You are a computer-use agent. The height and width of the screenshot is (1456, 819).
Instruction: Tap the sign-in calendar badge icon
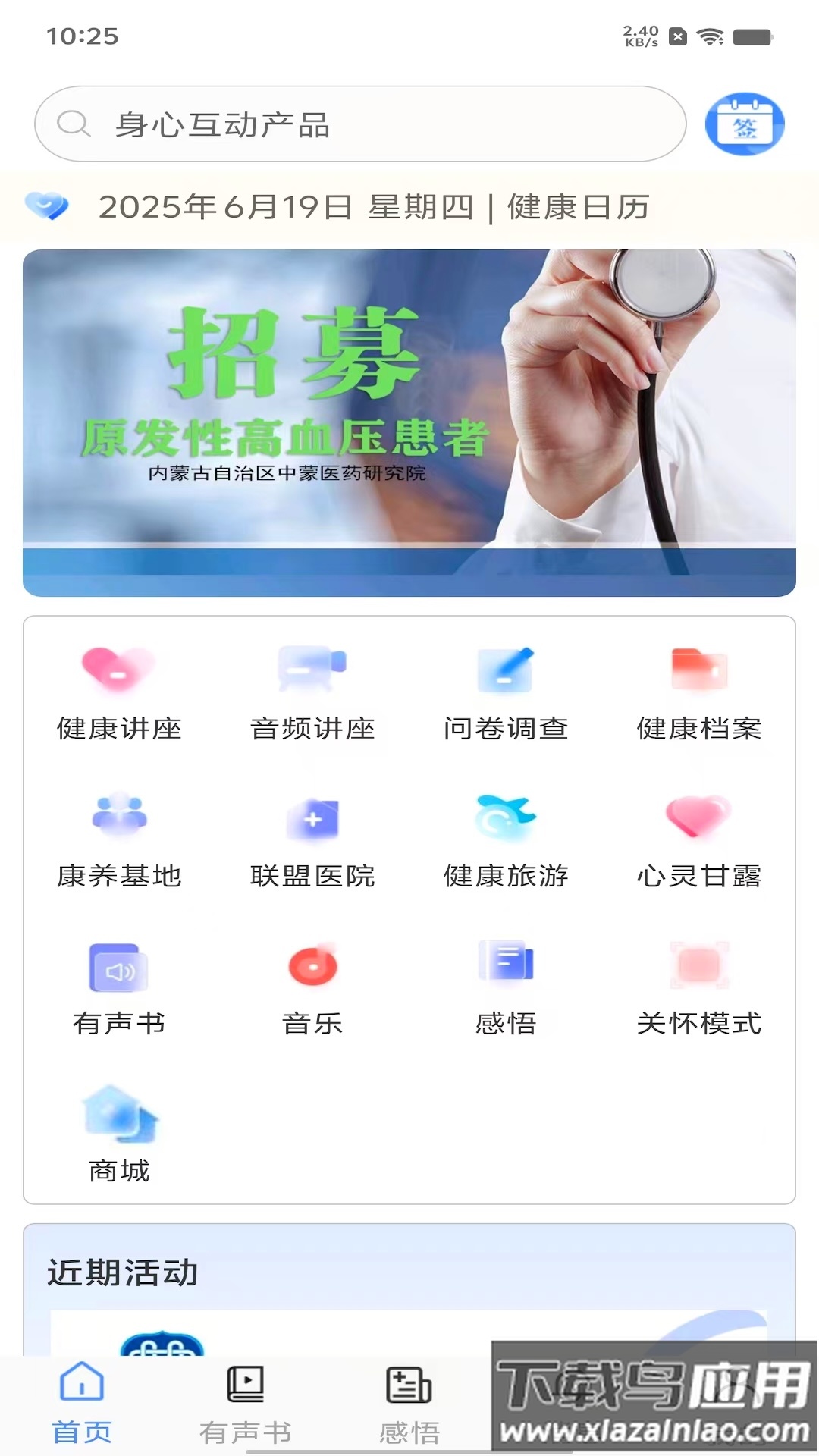pyautogui.click(x=745, y=124)
